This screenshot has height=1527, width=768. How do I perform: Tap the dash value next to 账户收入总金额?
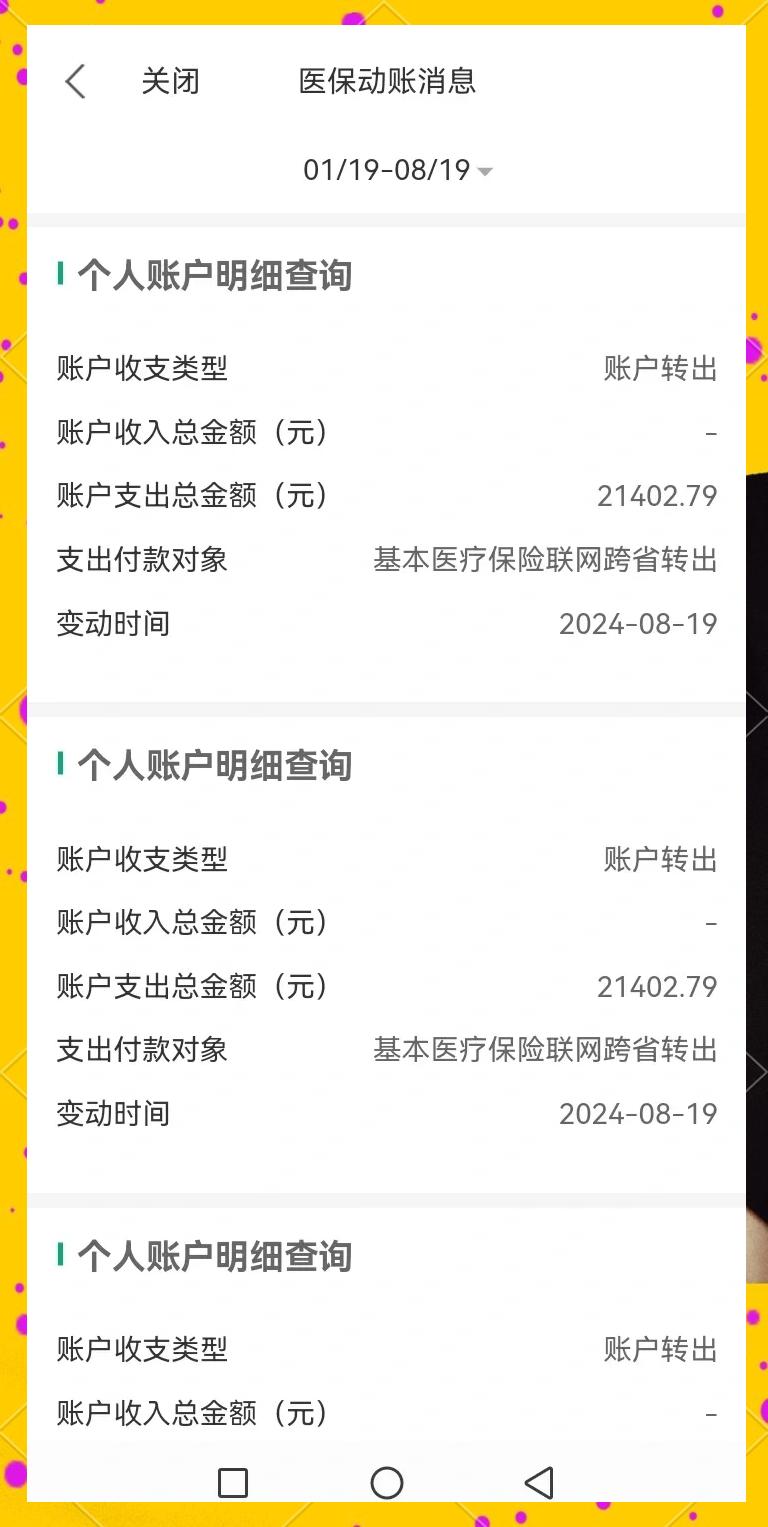coord(711,432)
